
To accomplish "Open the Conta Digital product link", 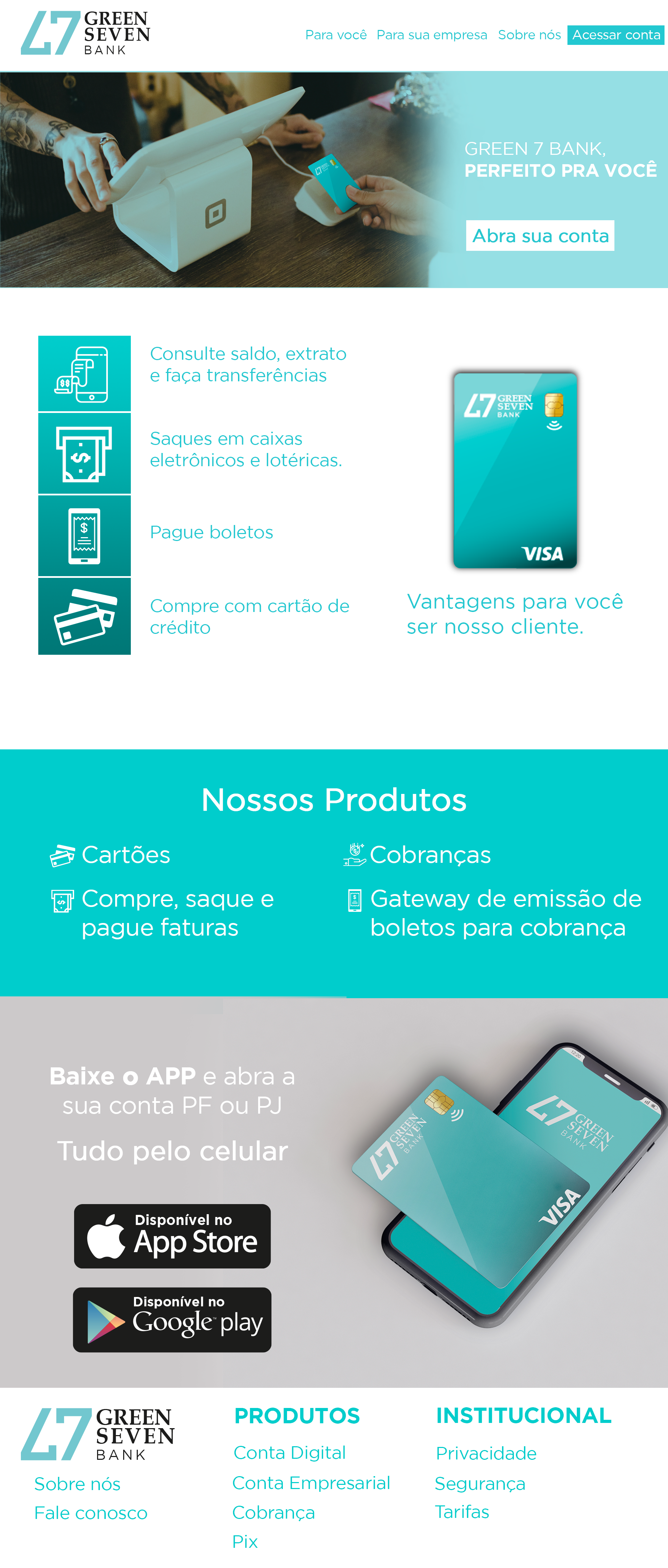I will [290, 1453].
